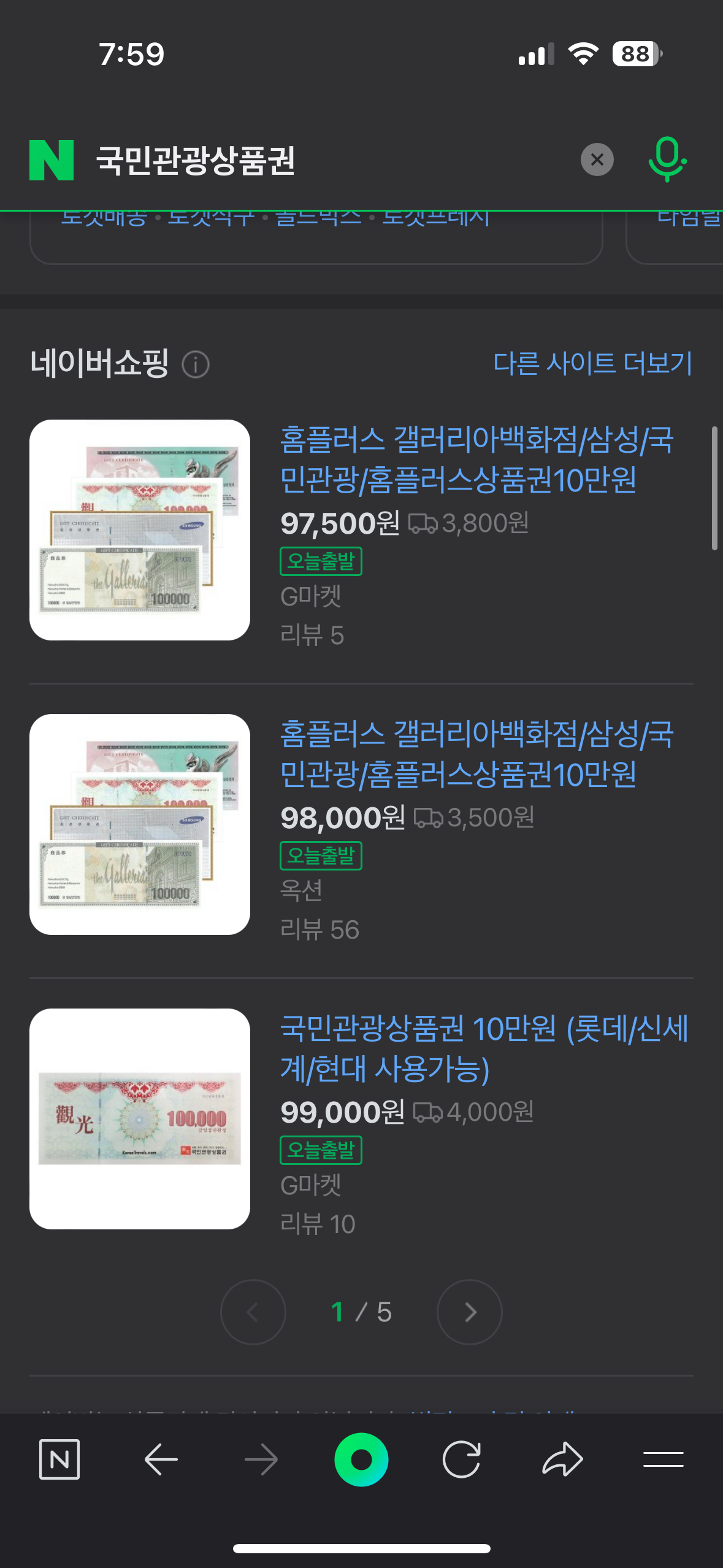Reload the current page
Viewport: 723px width, 1568px height.
click(x=461, y=1459)
